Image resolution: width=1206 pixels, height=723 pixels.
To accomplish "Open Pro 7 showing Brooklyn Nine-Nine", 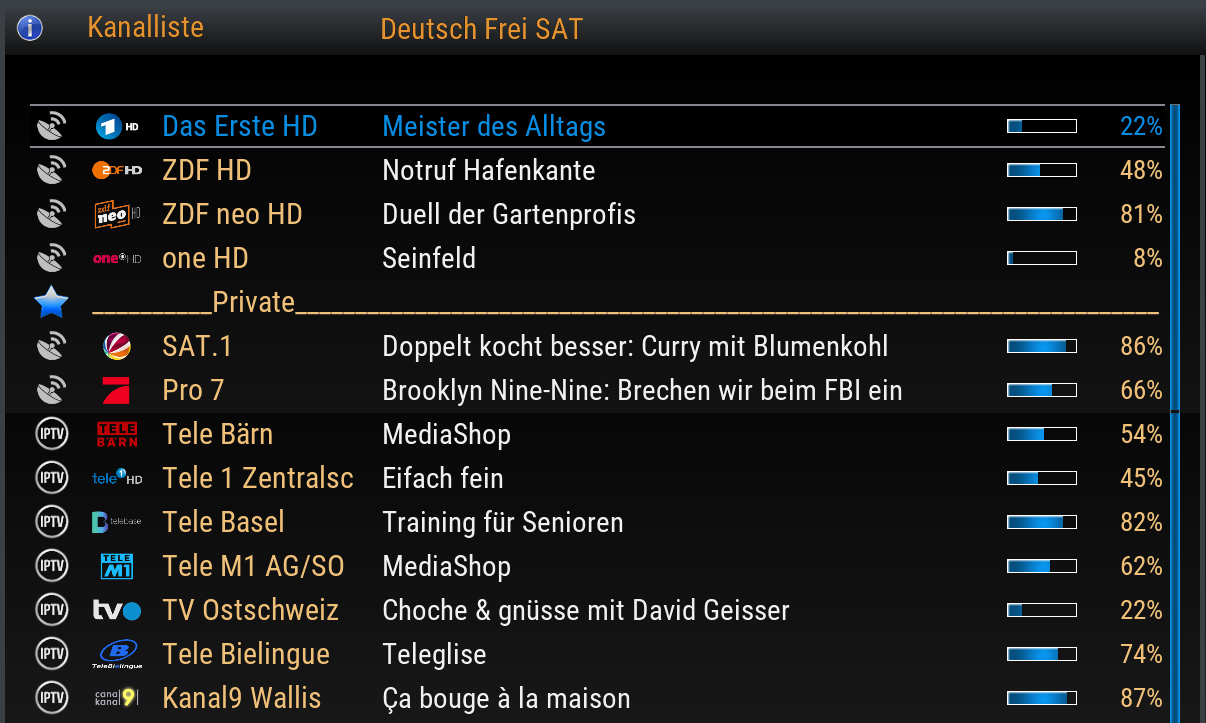I will pos(194,391).
